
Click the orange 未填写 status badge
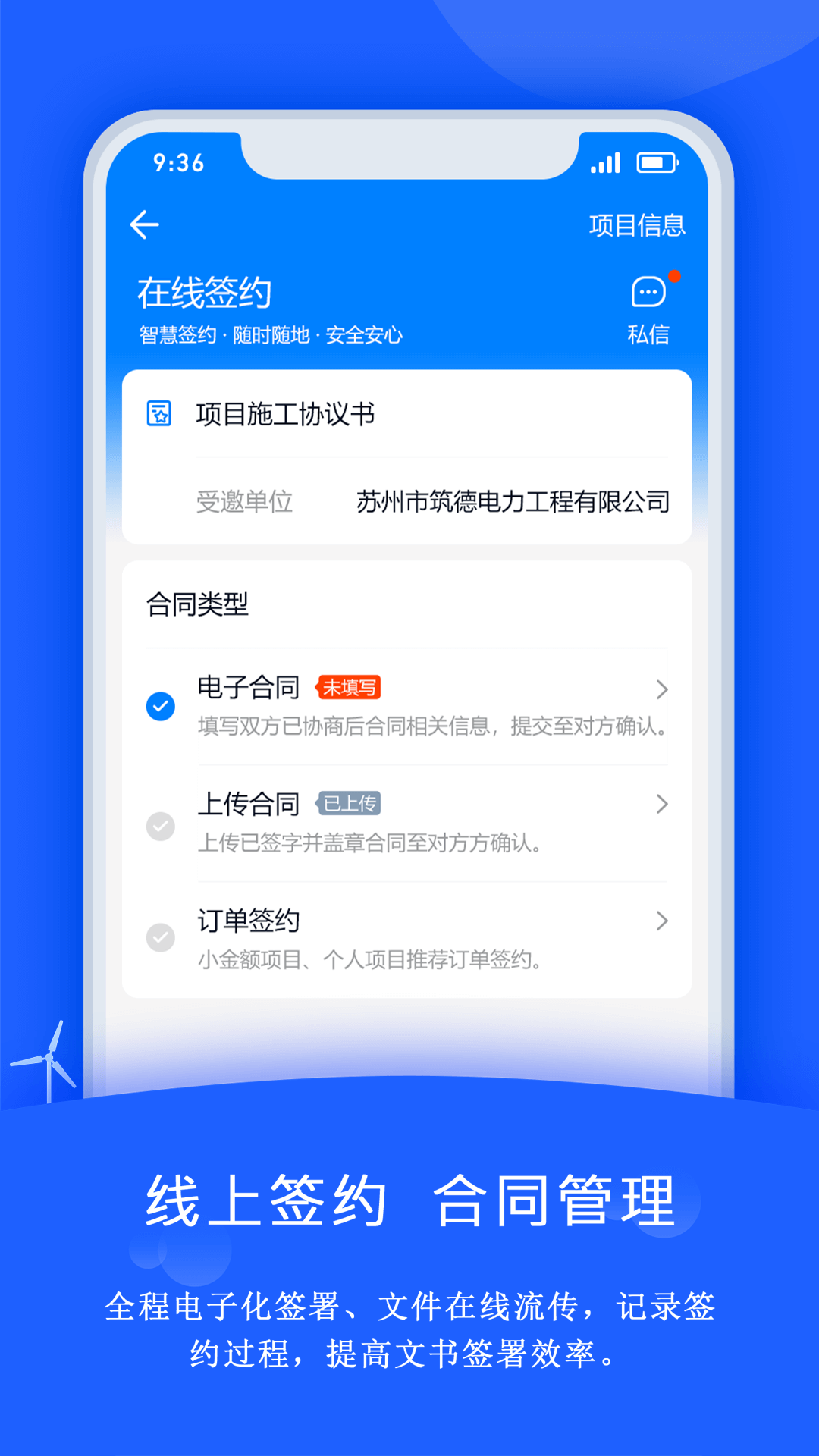(350, 688)
